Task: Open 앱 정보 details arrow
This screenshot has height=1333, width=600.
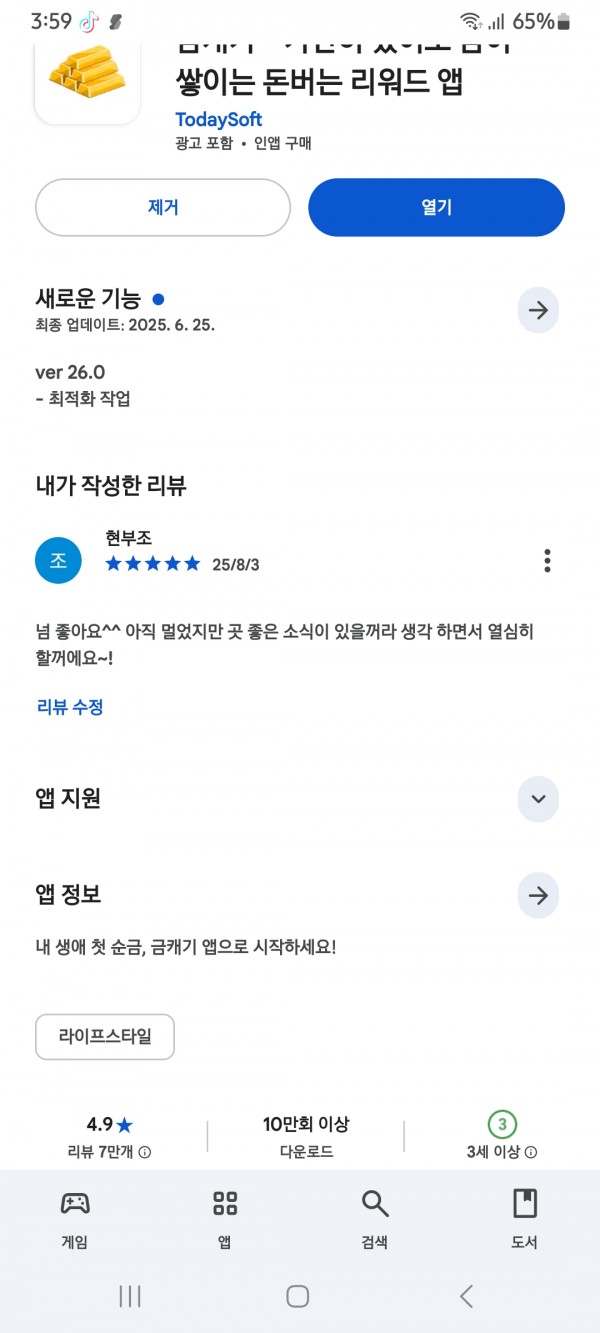Action: pyautogui.click(x=538, y=895)
